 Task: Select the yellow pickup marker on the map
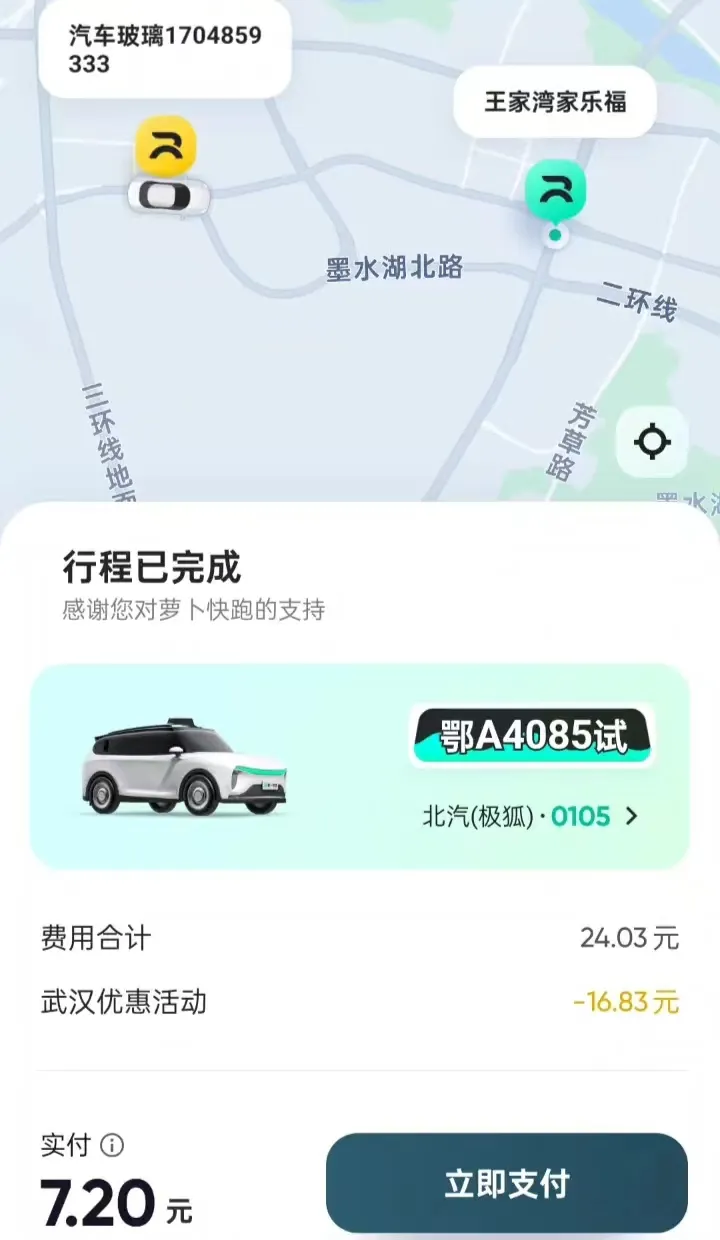tap(166, 147)
